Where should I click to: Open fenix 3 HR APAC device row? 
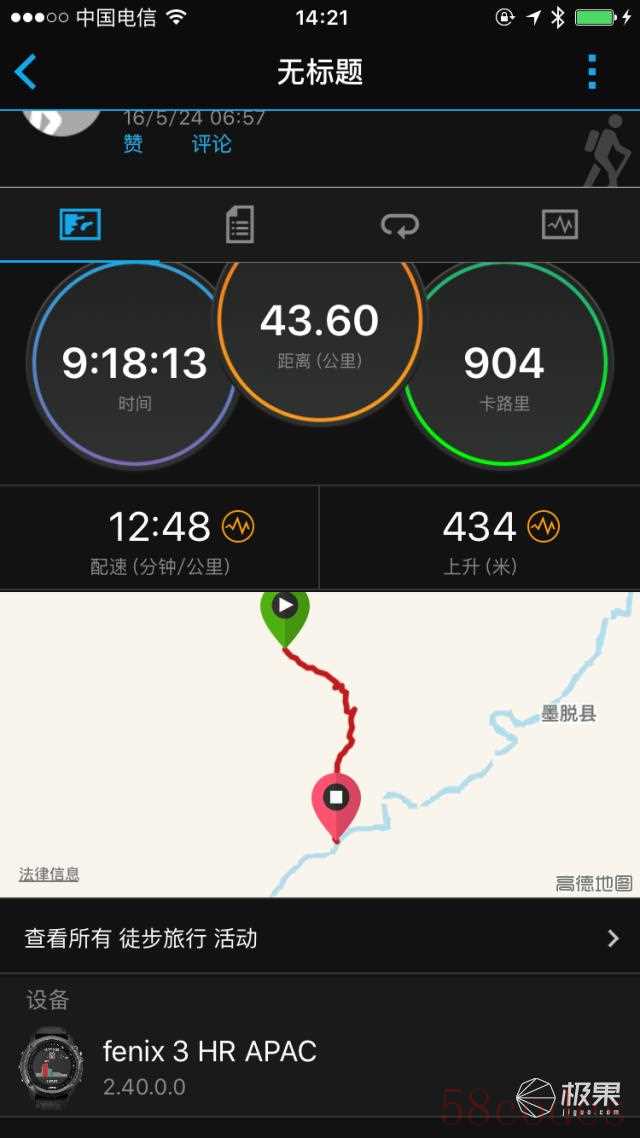[x=320, y=1065]
